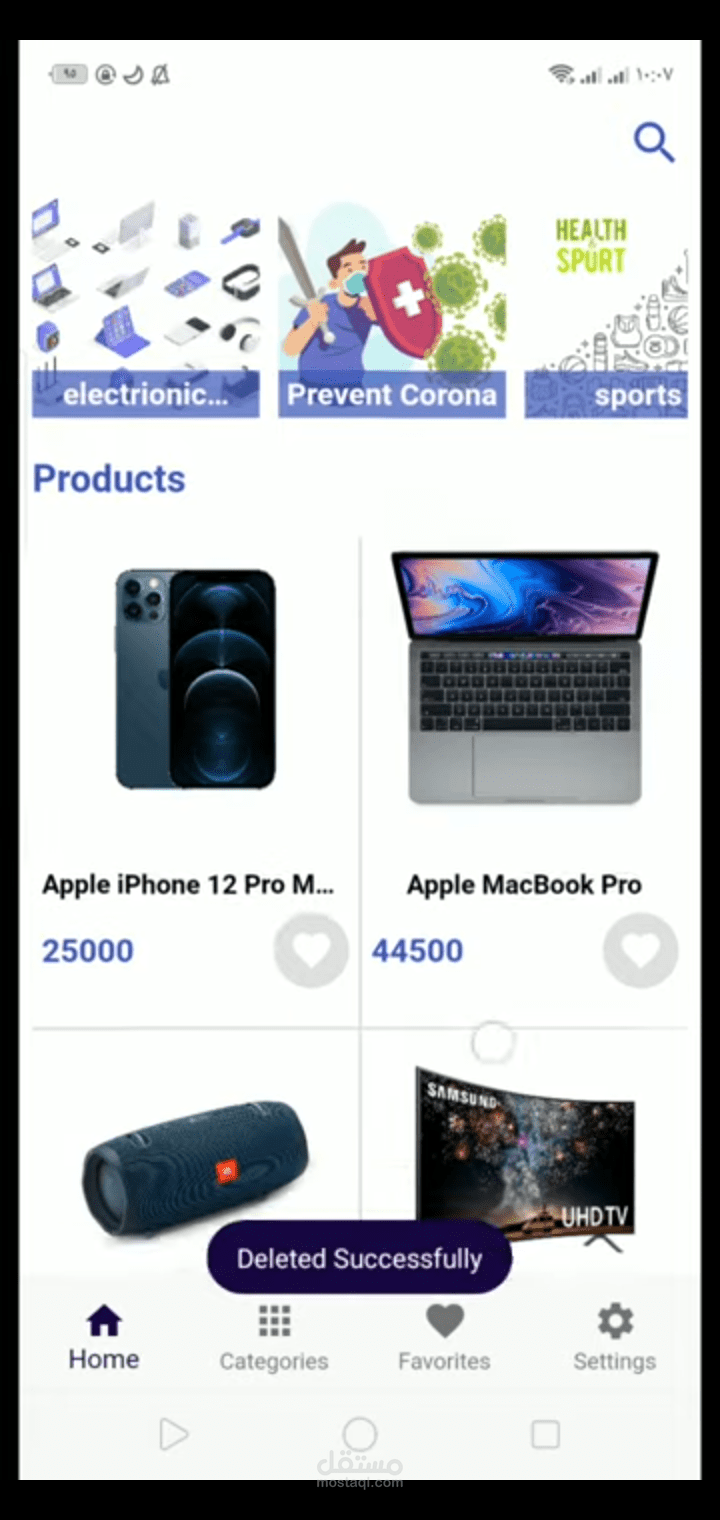
Task: Favorite the Apple iPhone 12 Pro Max
Action: pyautogui.click(x=310, y=950)
